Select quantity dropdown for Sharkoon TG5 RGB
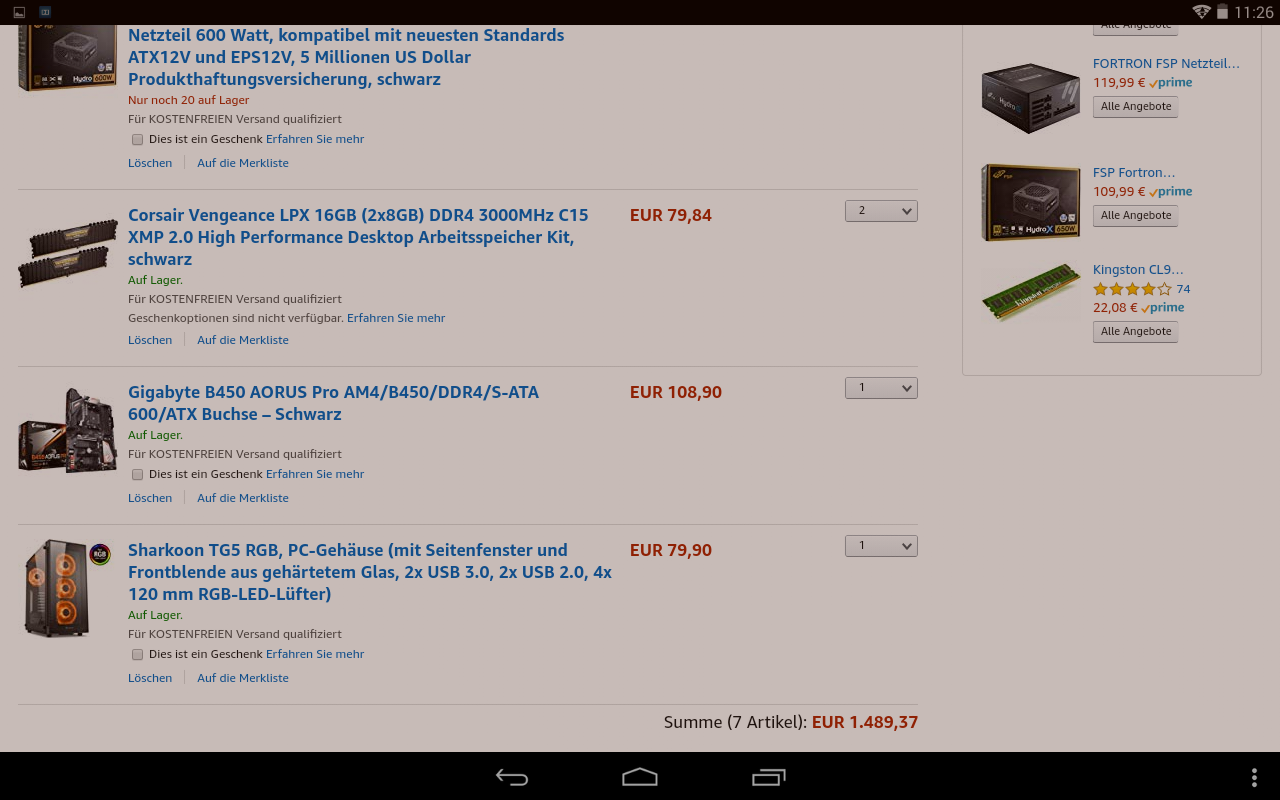This screenshot has height=800, width=1280. click(881, 546)
